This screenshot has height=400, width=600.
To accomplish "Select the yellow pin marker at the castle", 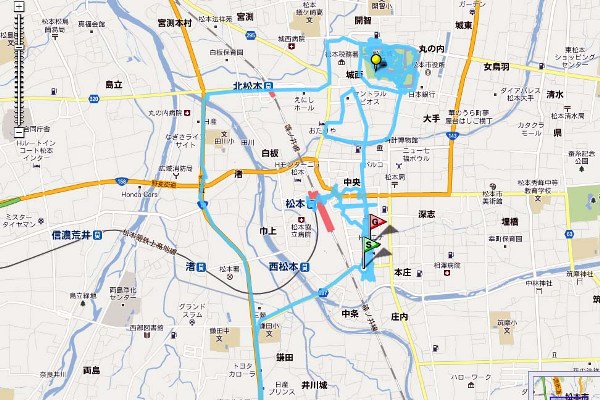I will tap(376, 61).
